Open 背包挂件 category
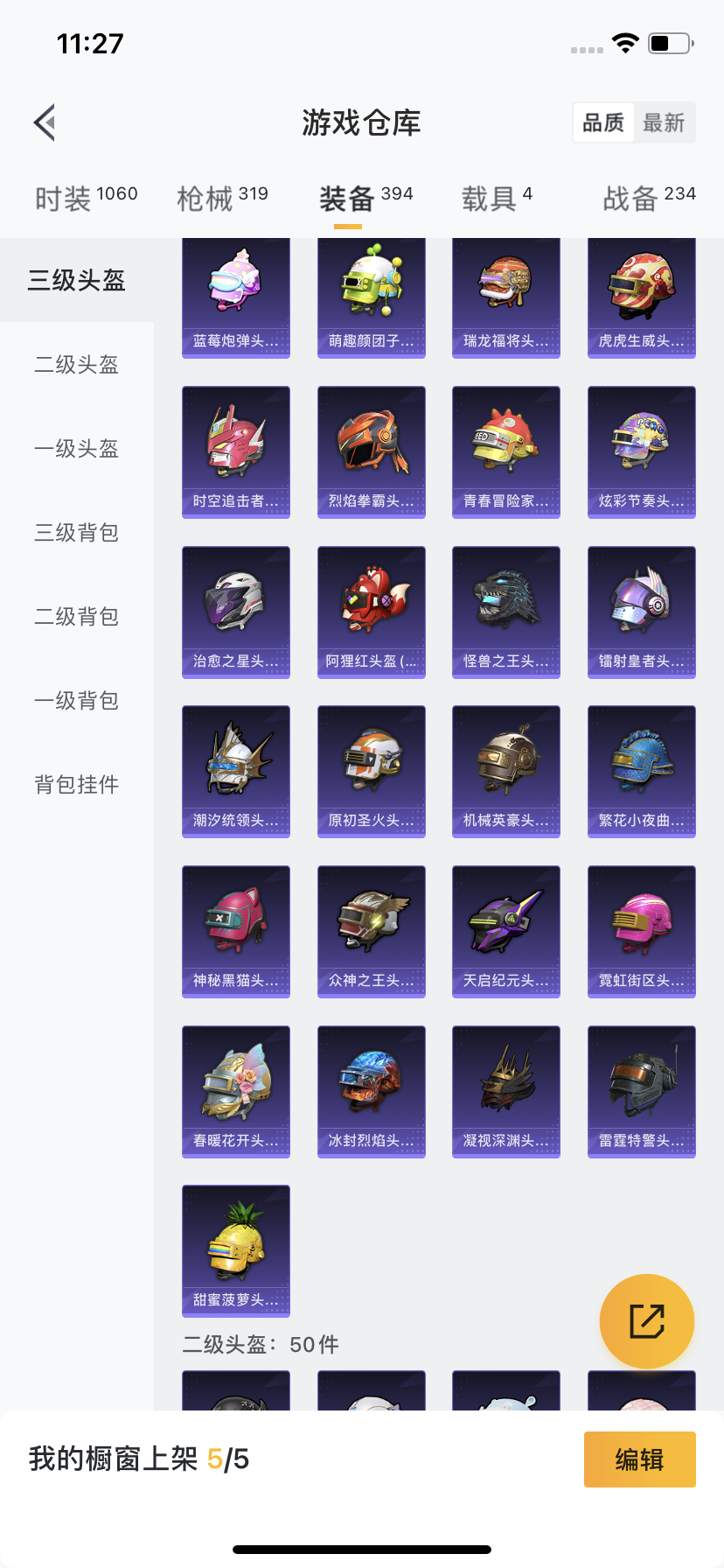 (77, 784)
